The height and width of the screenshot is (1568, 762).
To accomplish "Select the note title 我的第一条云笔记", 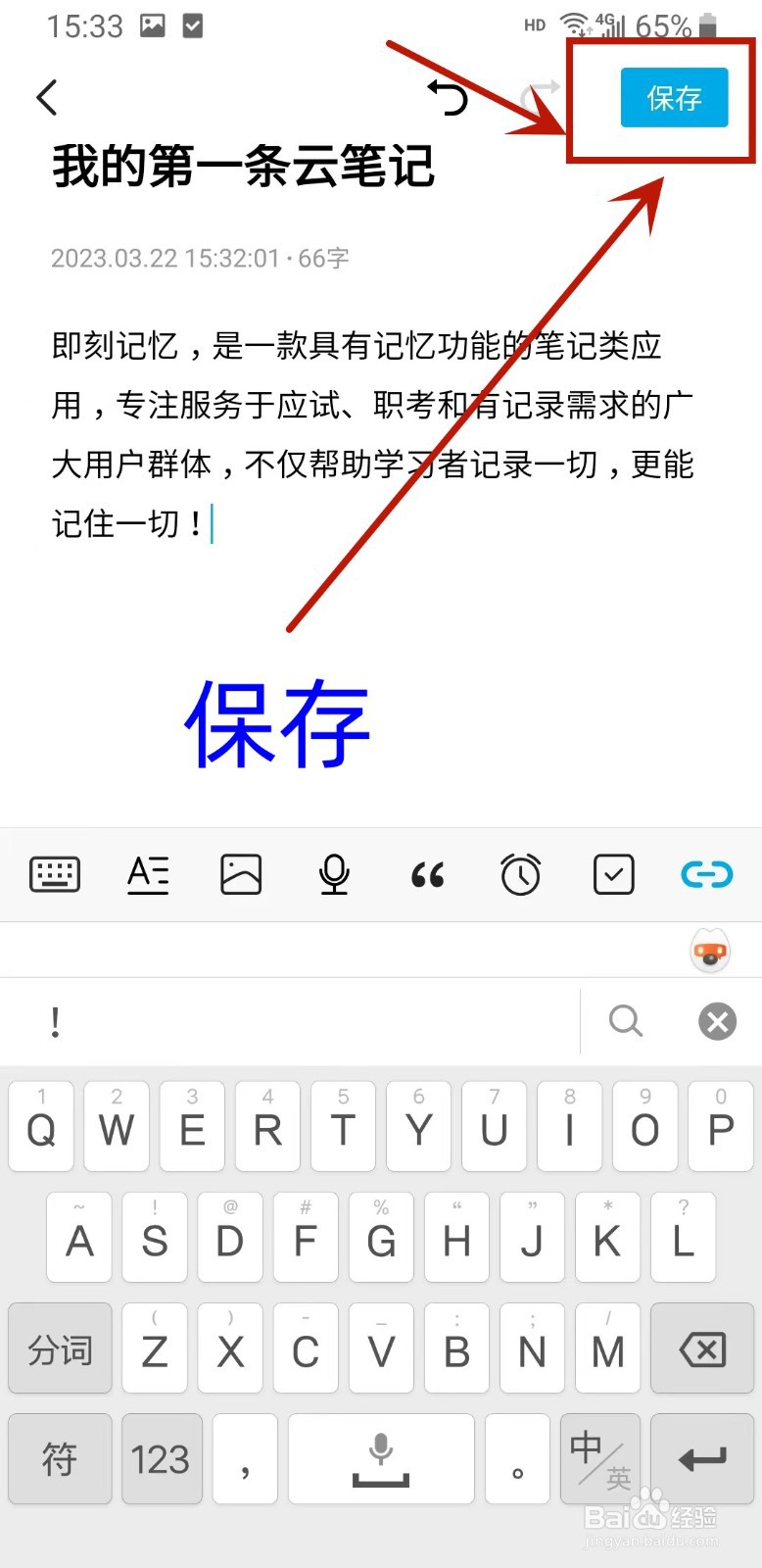I will tap(242, 167).
